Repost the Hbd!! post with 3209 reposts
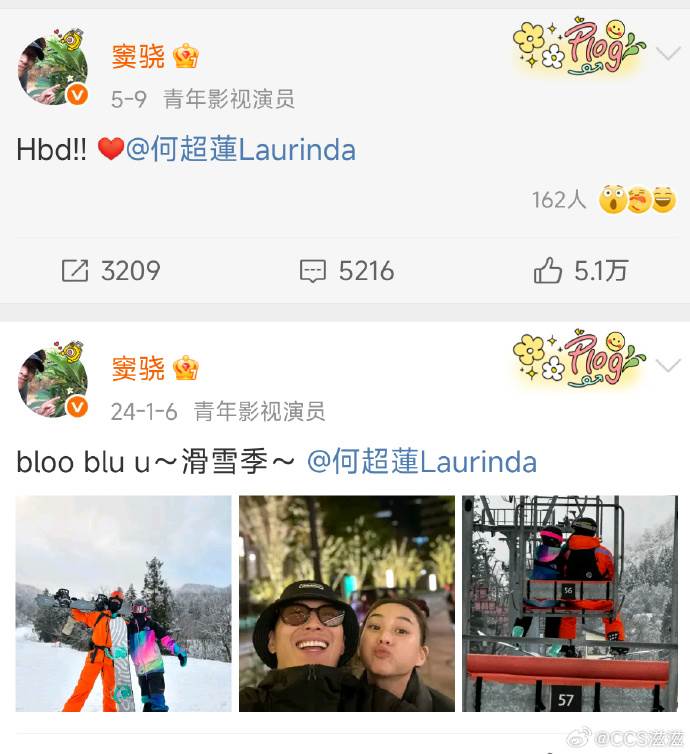This screenshot has width=690, height=754. 111,271
